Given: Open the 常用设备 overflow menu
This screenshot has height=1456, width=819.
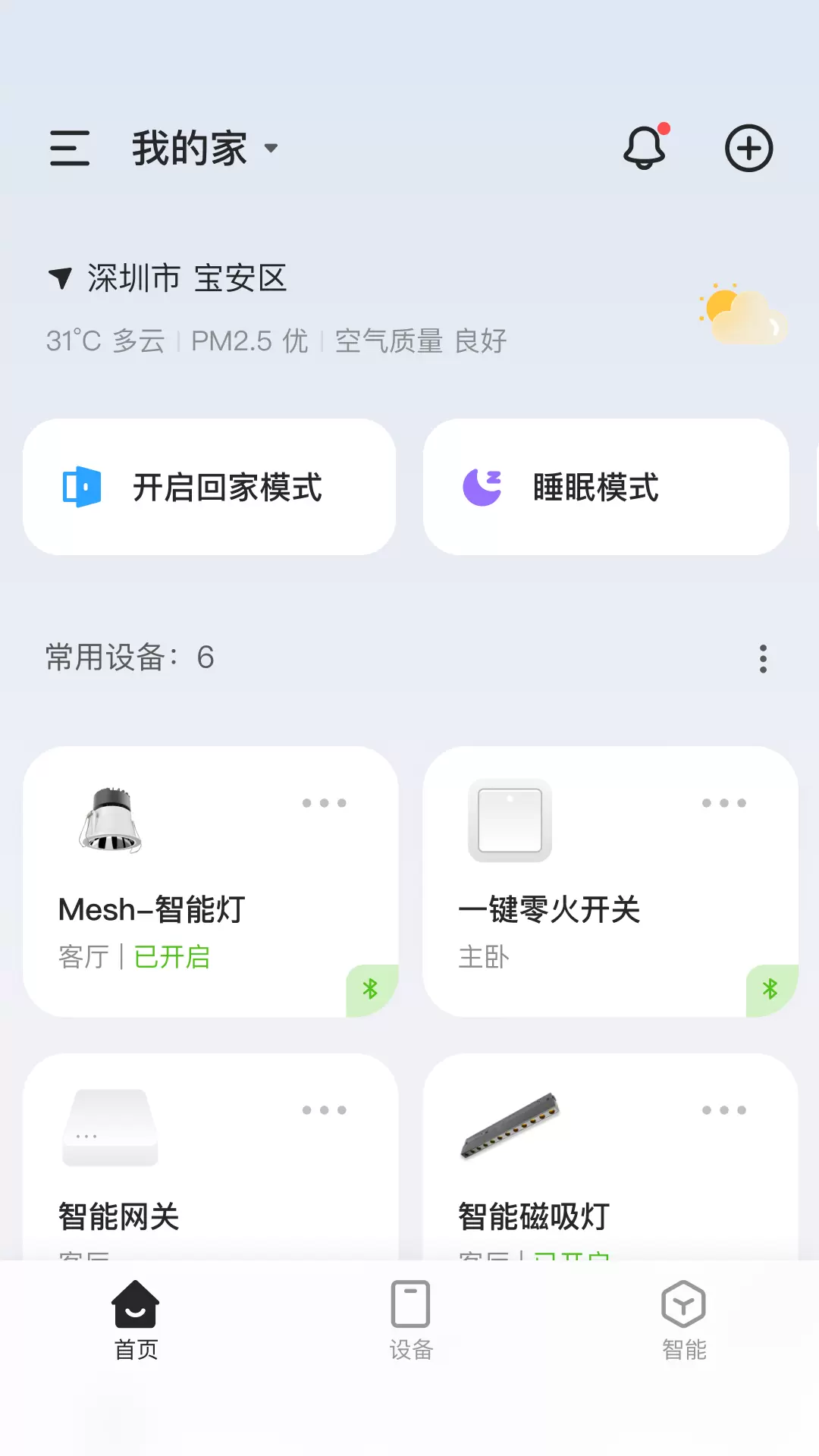Looking at the screenshot, I should tap(763, 658).
